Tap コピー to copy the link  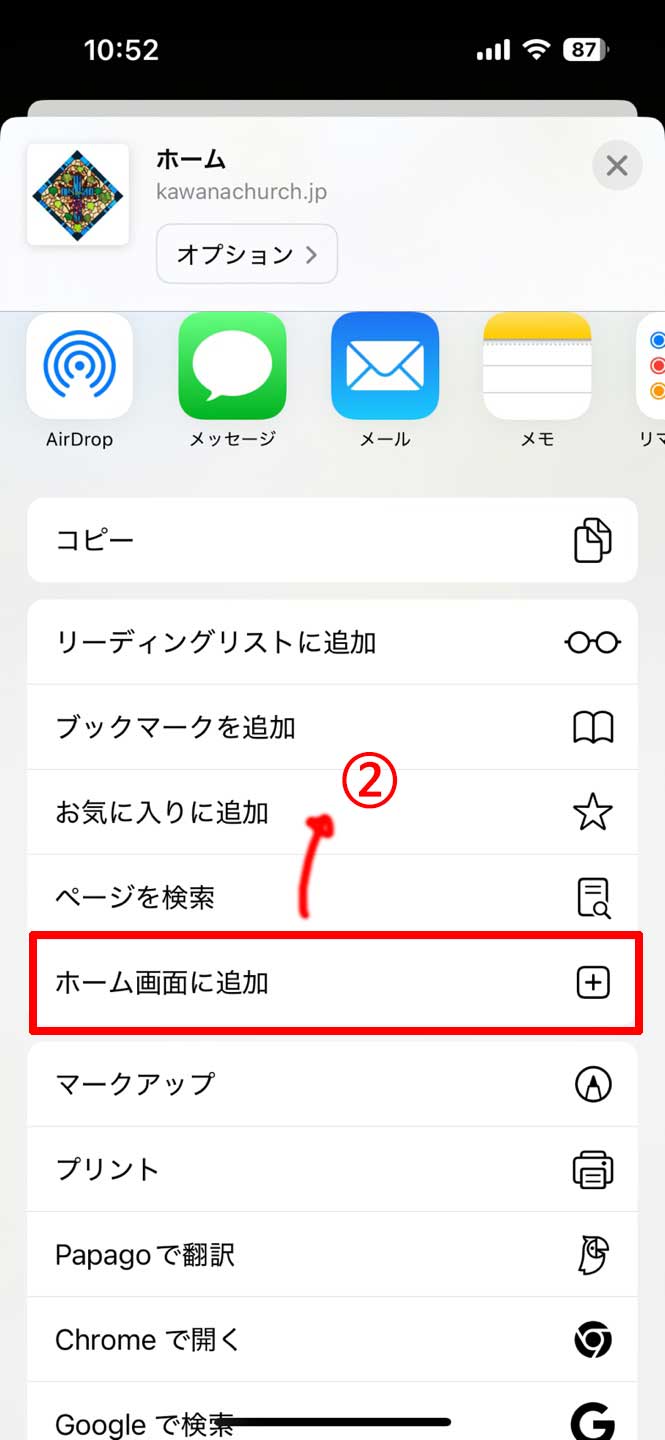tap(332, 540)
